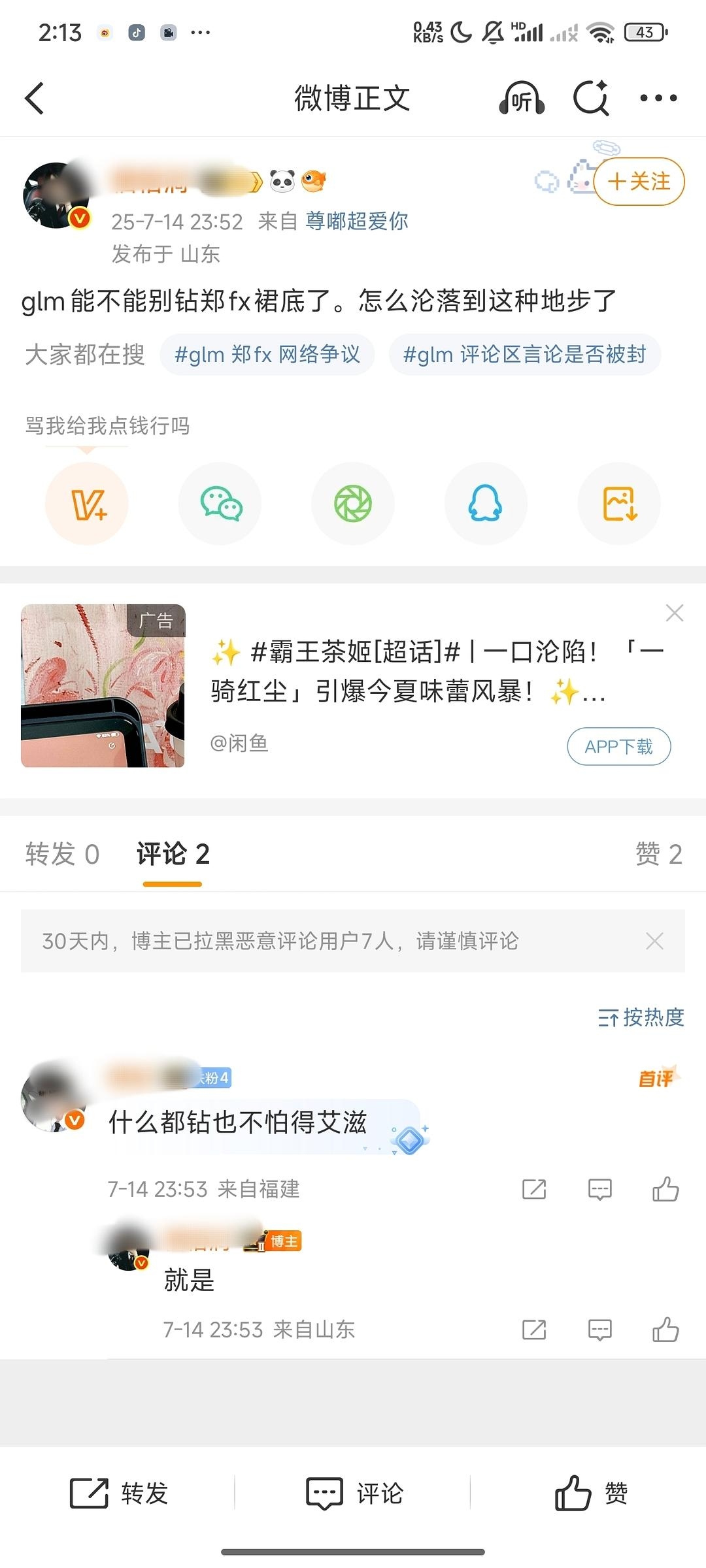This screenshot has width=706, height=1568.
Task: Open the listen headphone icon
Action: click(522, 99)
